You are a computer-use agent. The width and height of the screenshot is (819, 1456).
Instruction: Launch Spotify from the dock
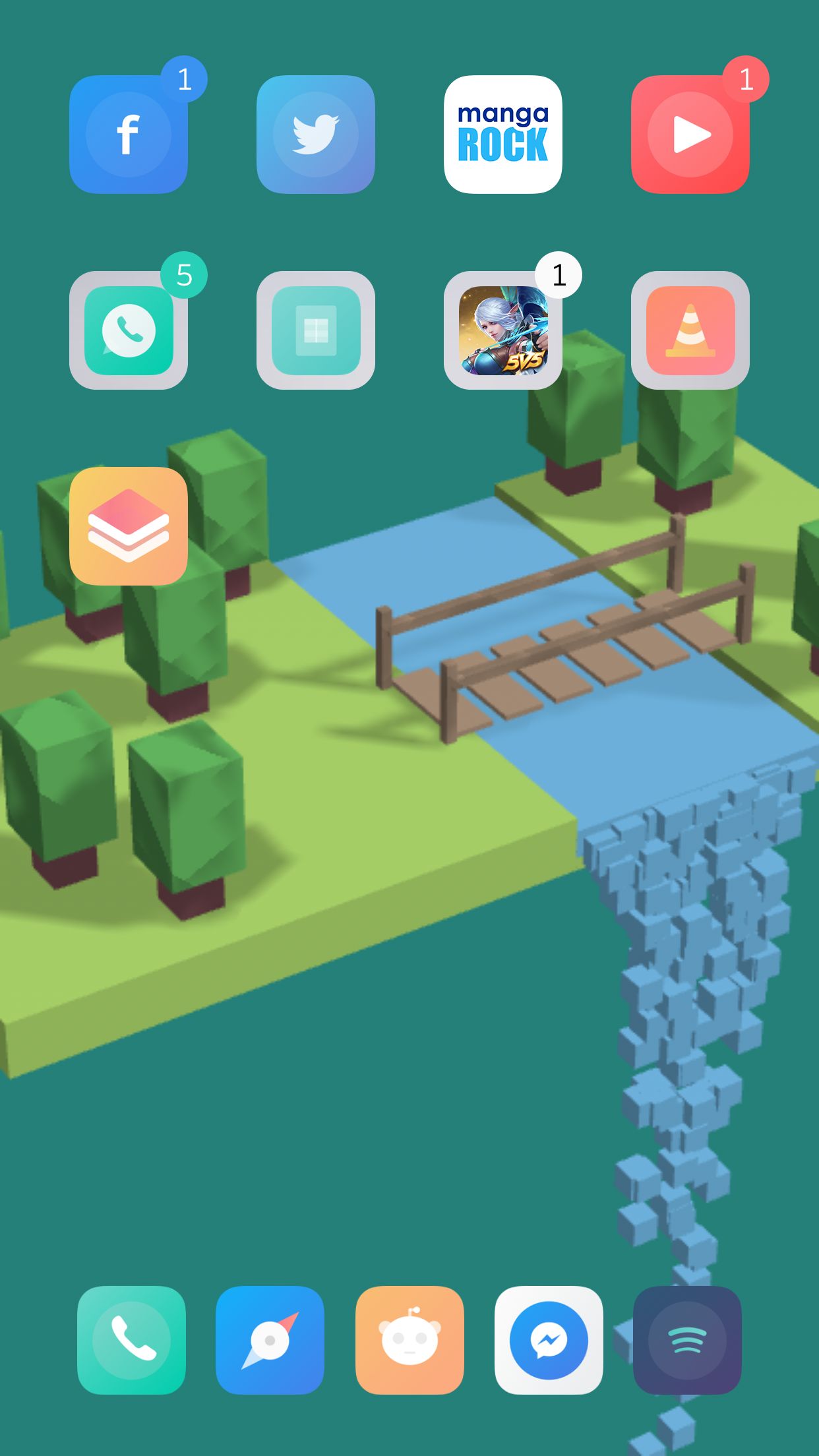[688, 1340]
